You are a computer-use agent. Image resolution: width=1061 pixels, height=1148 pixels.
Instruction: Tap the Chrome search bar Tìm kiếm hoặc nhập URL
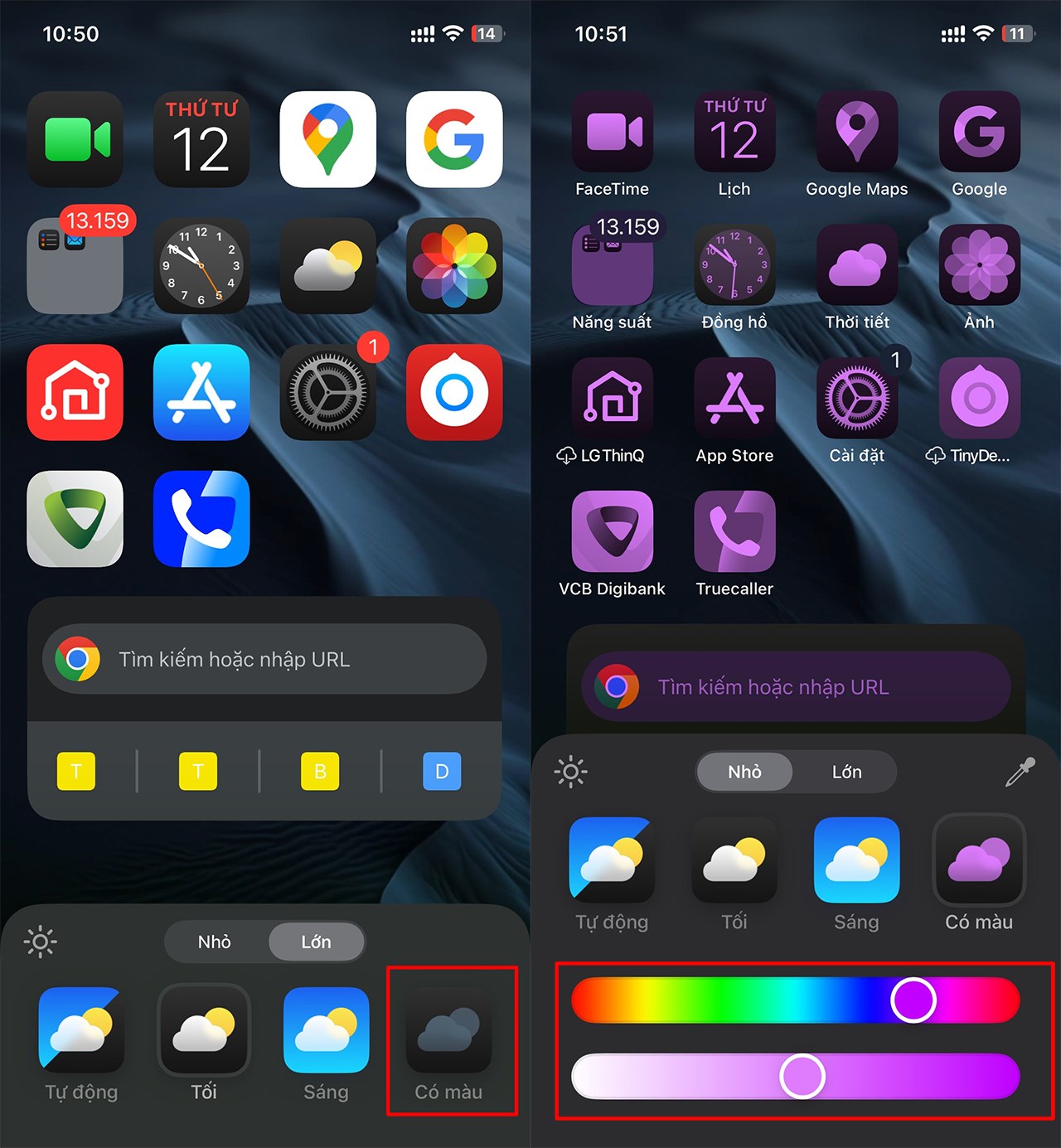pos(796,686)
